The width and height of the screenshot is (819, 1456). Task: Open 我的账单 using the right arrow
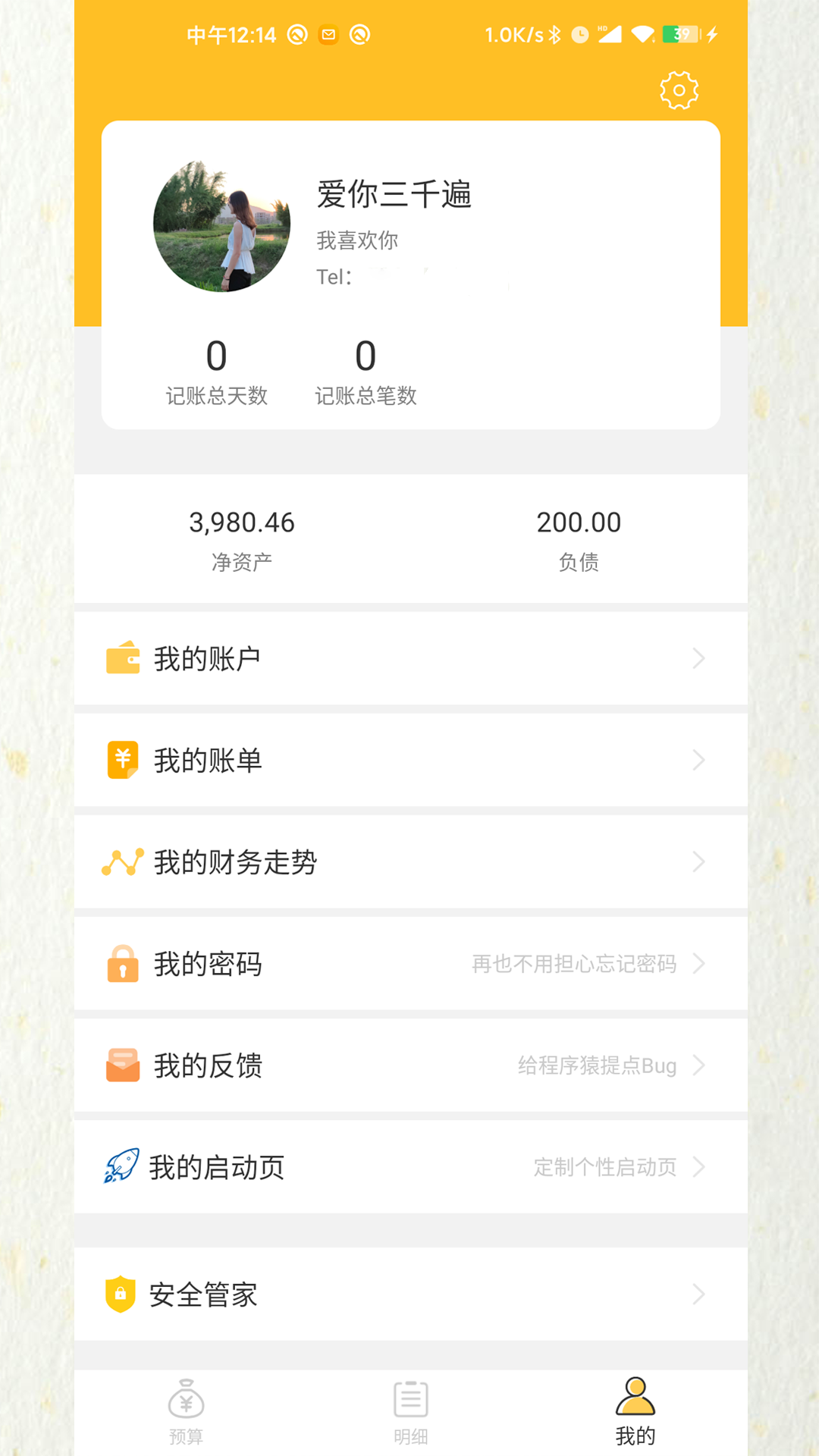[699, 760]
